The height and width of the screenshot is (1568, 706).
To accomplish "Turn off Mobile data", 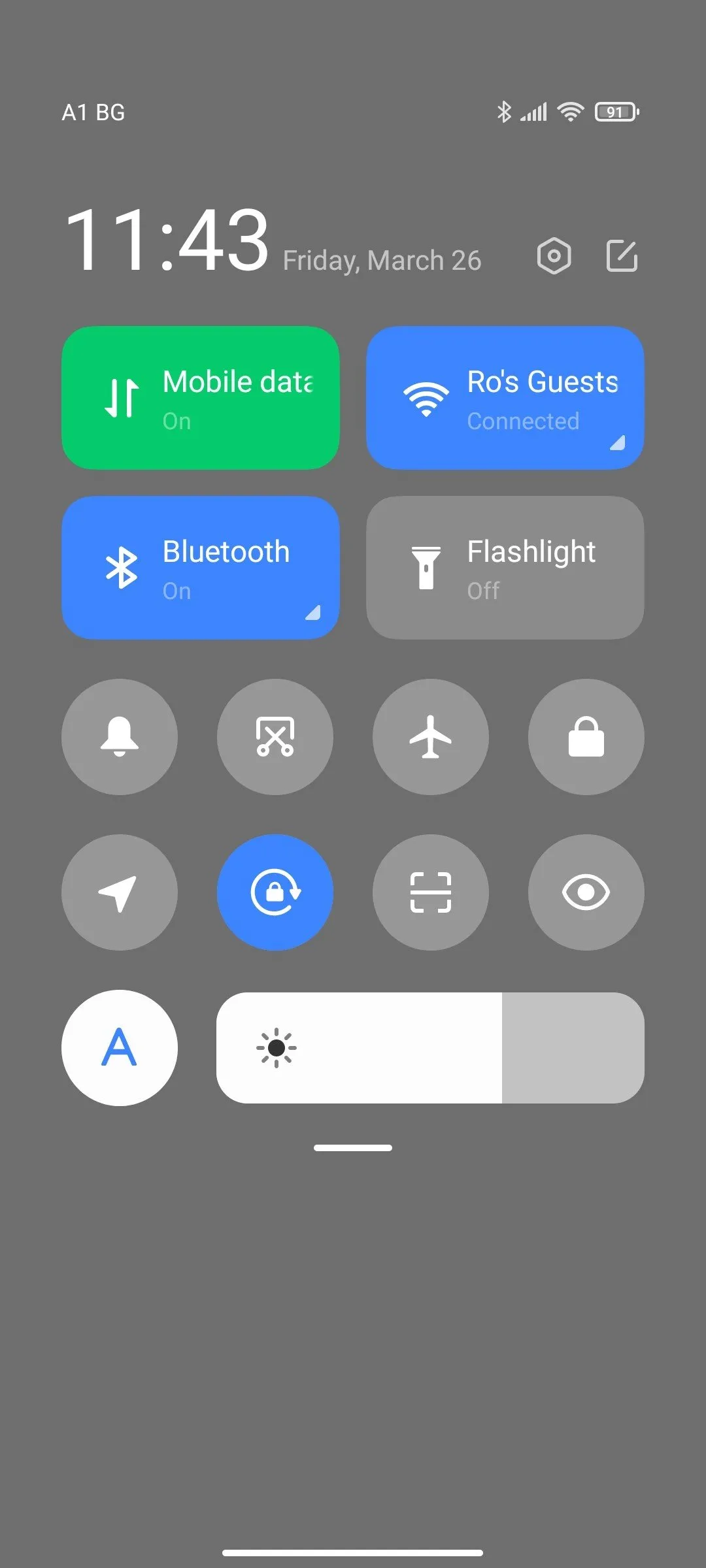I will pos(201,398).
